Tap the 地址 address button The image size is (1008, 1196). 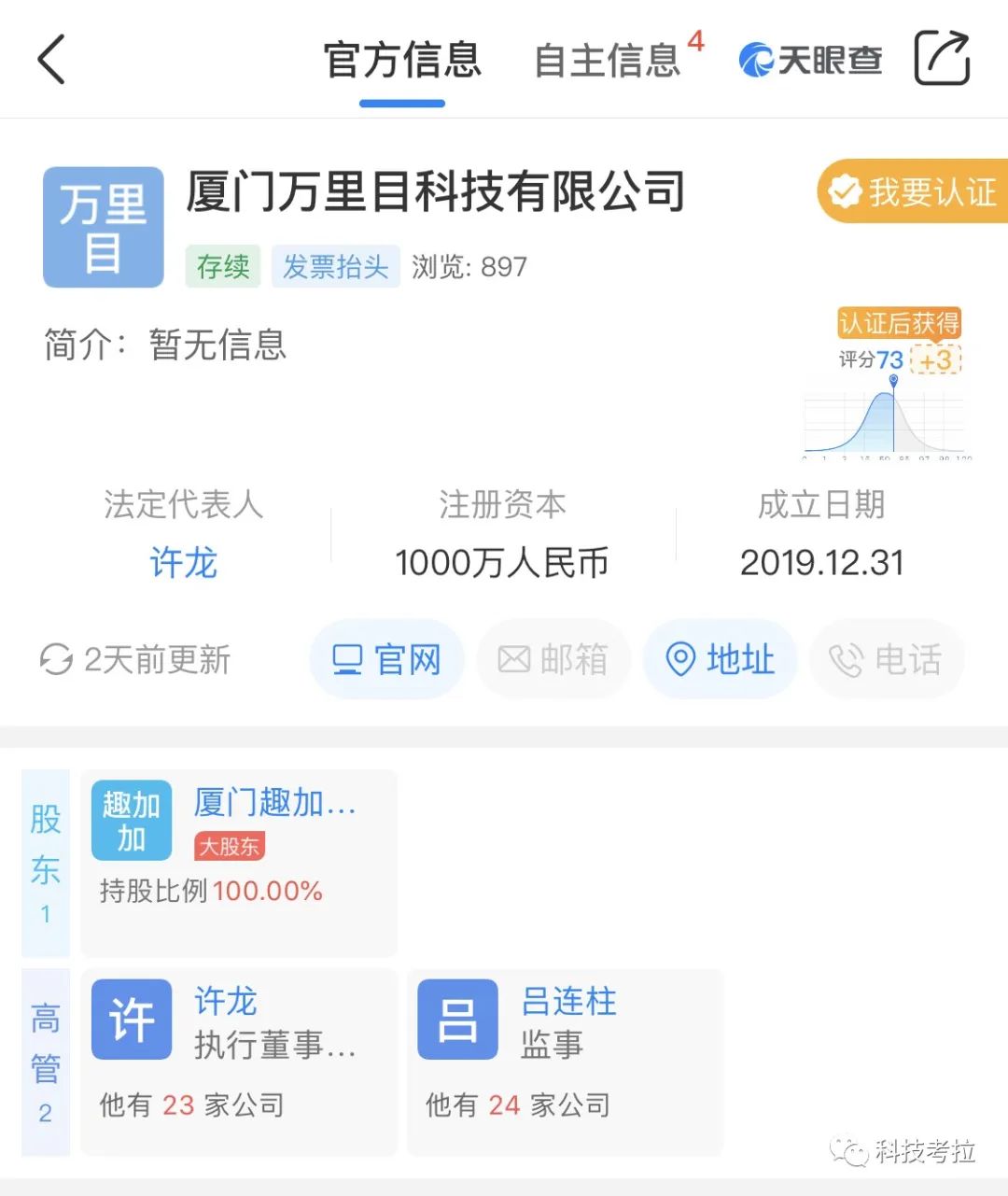pos(721,660)
